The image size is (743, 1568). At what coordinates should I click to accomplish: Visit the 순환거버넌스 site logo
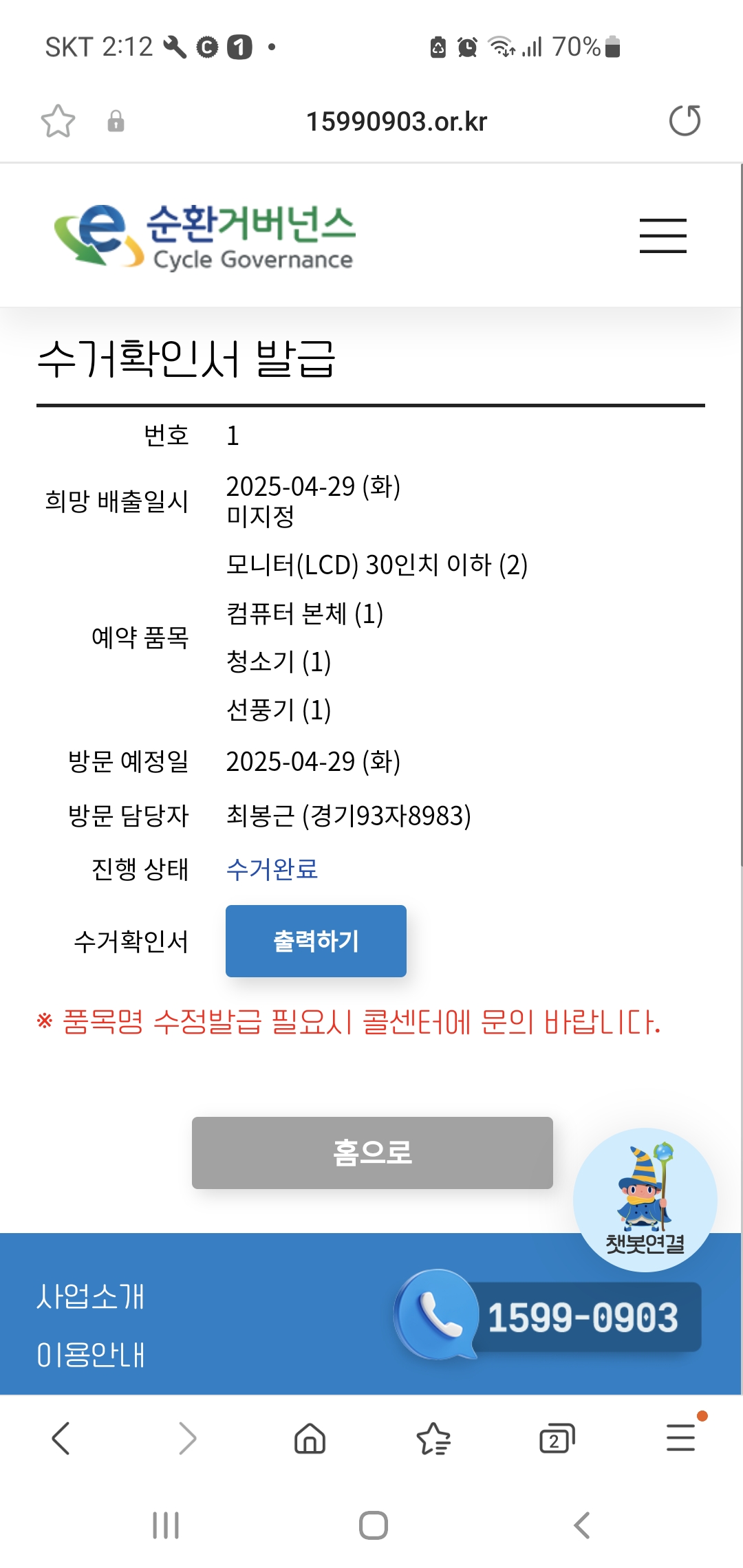205,236
